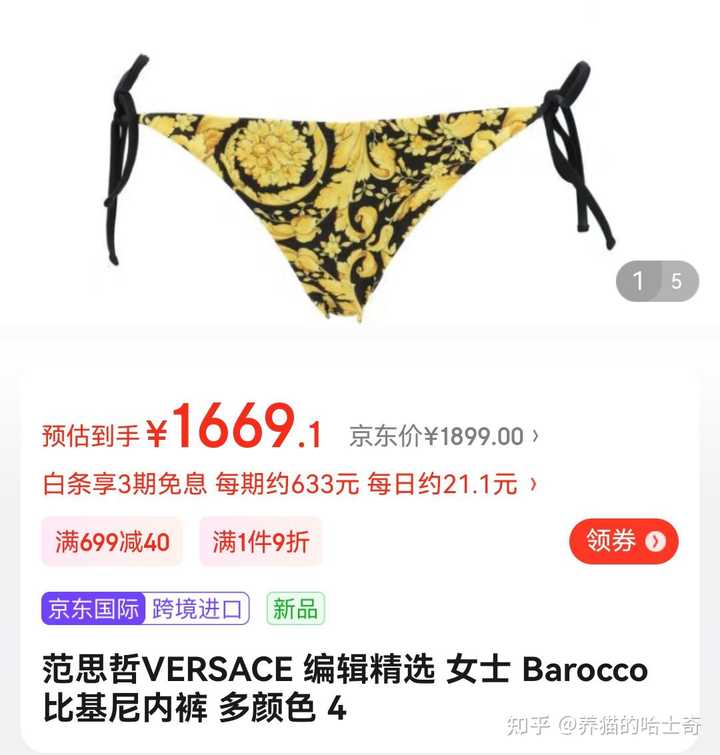720x755 pixels.
Task: Open 京东价 ¥1899.00 price details
Action: click(444, 436)
